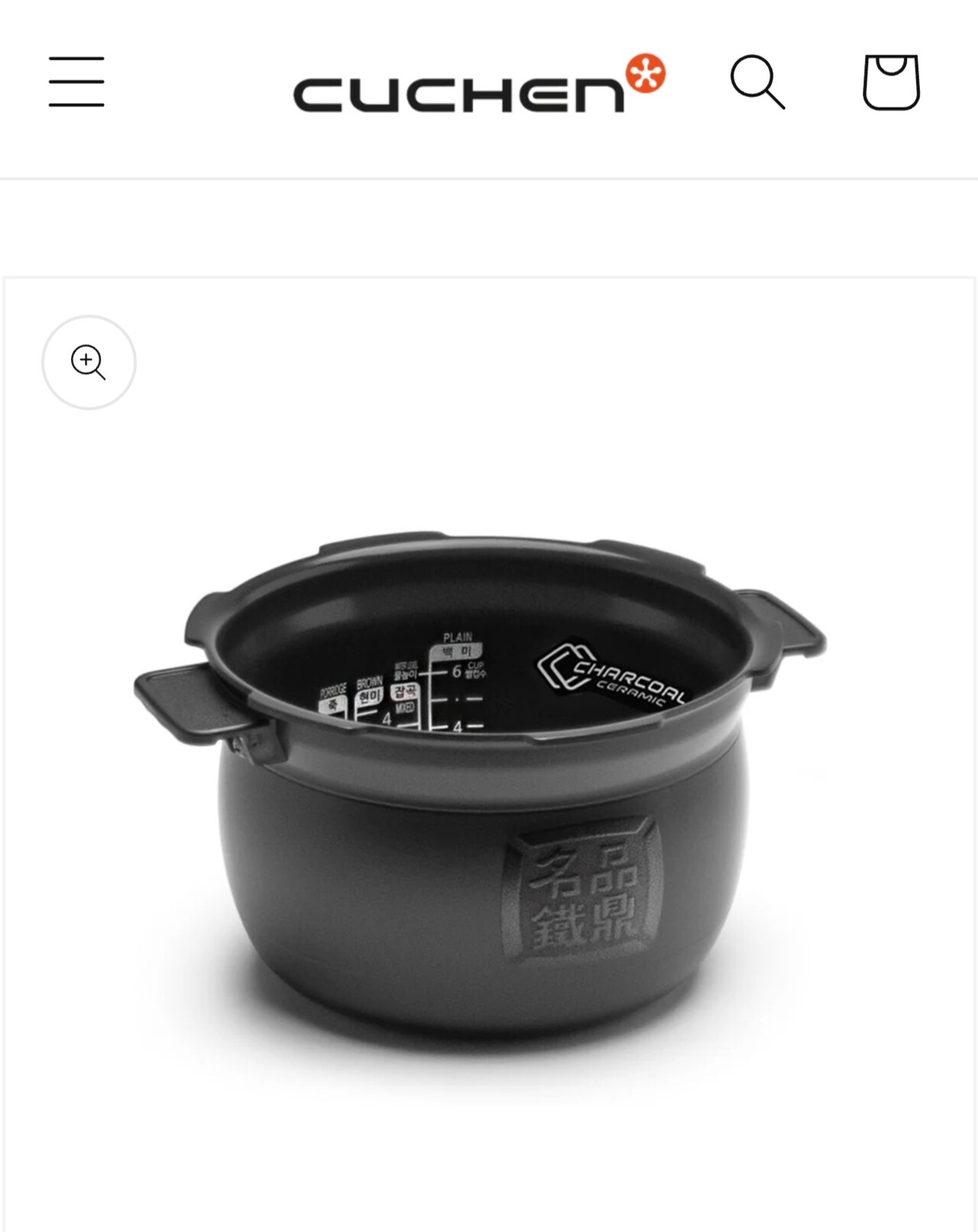View the shopping cart

click(891, 82)
